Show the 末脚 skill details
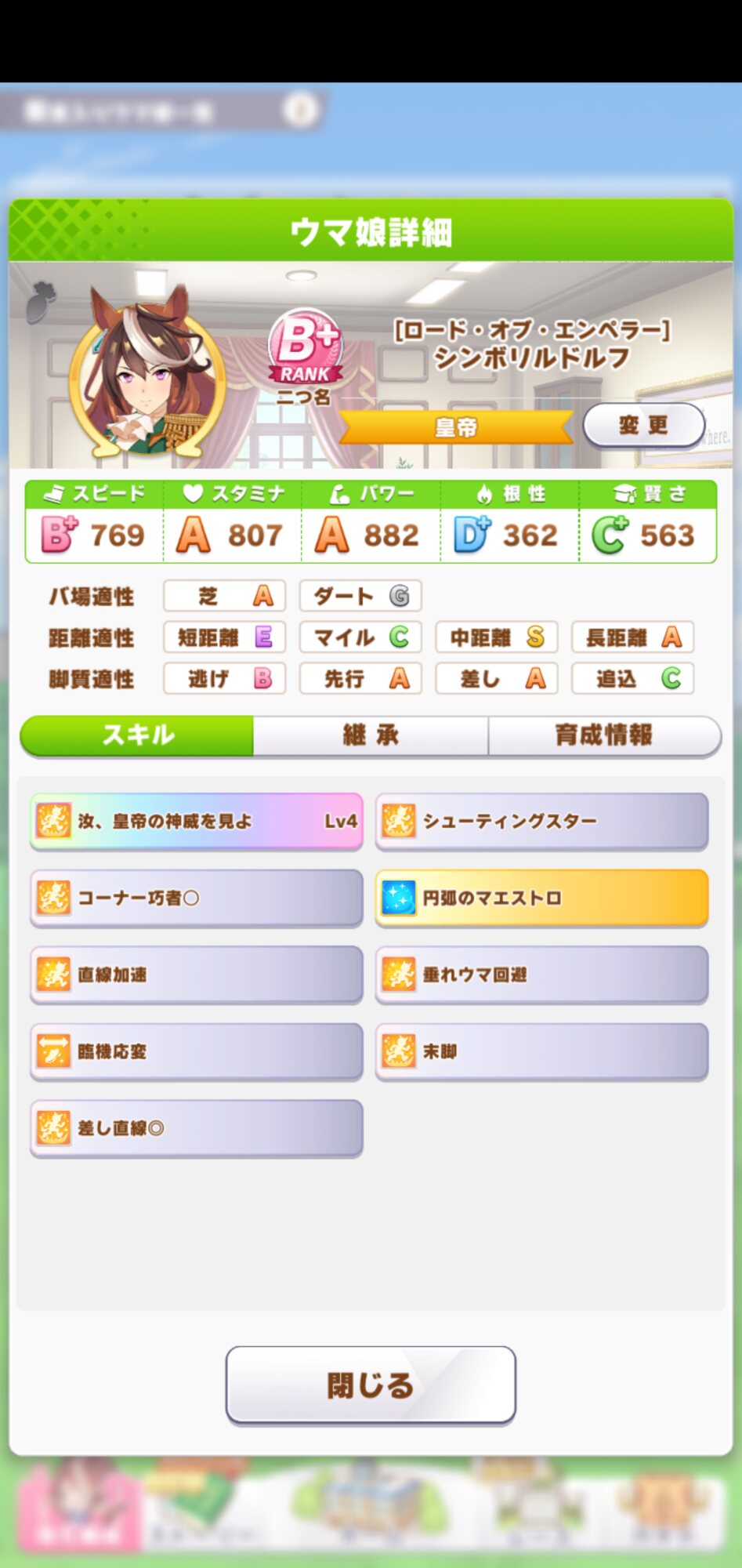Viewport: 742px width, 1568px height. pos(541,1051)
